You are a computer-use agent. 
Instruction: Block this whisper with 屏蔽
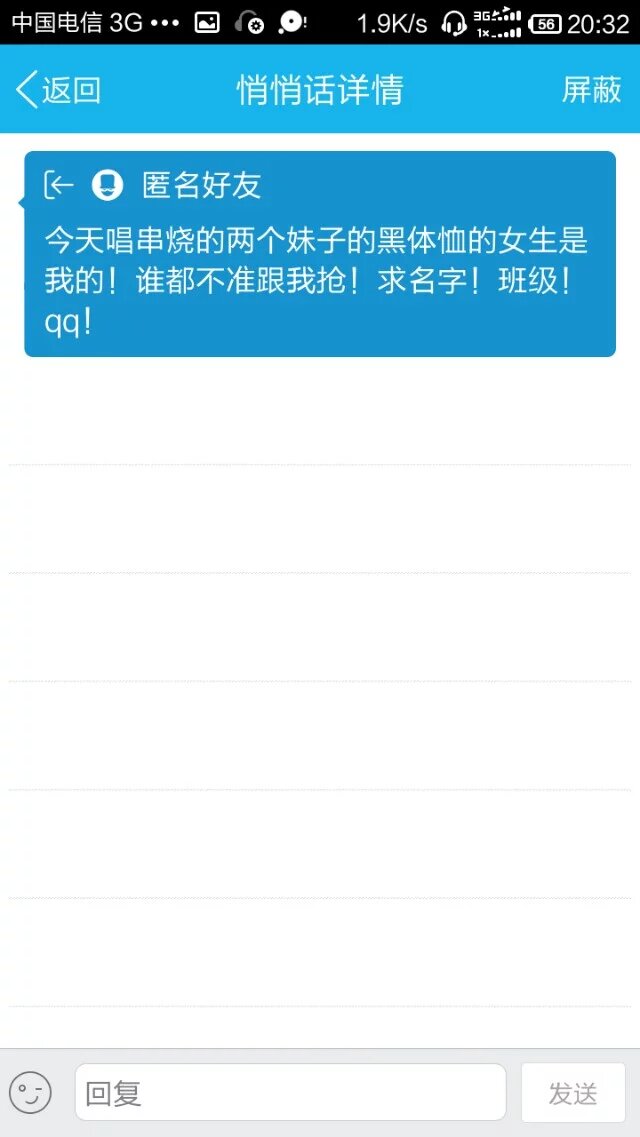pyautogui.click(x=591, y=90)
